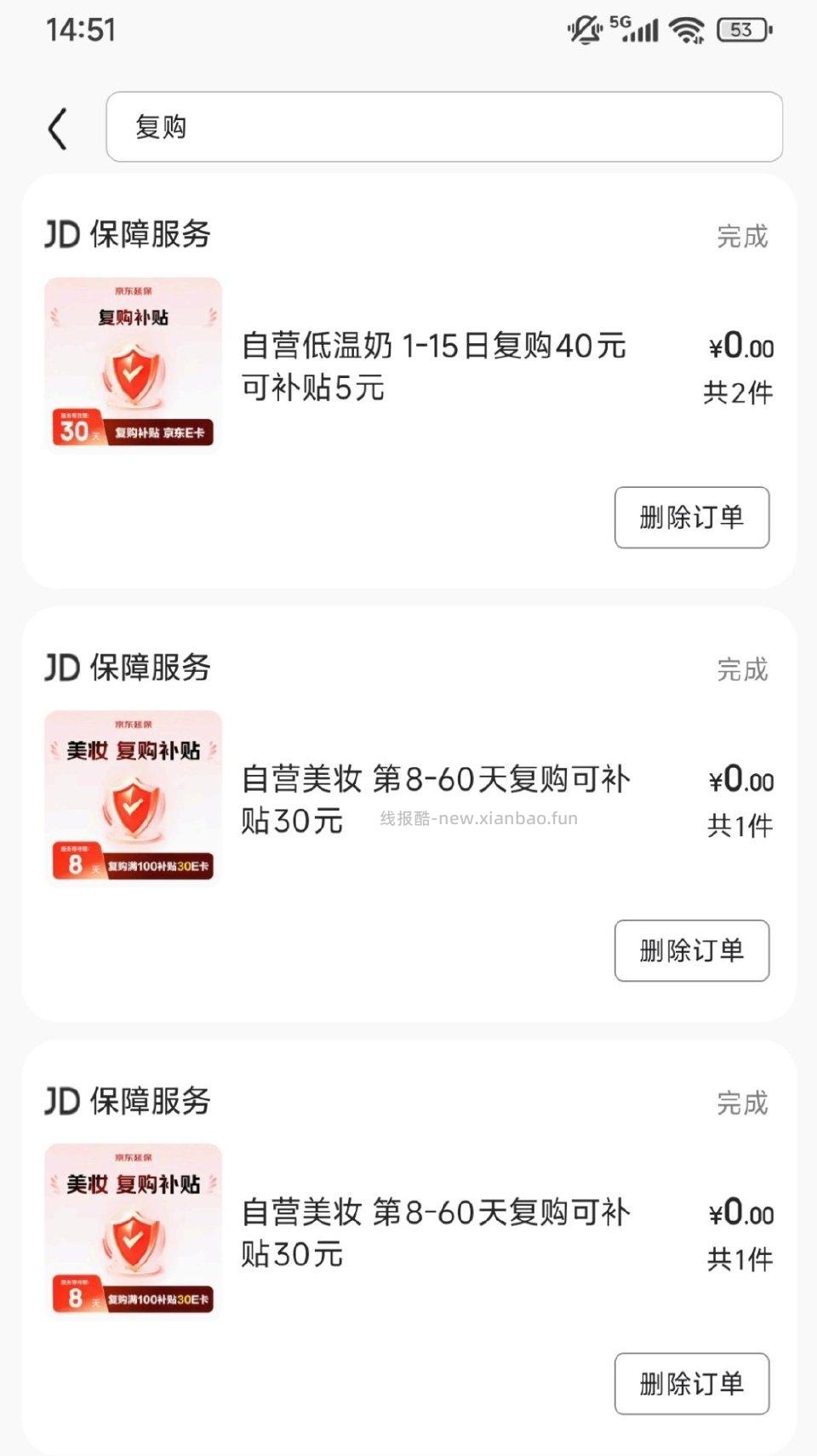The image size is (817, 1456).
Task: Tap ¥0.00 price on the milk order
Action: [739, 347]
